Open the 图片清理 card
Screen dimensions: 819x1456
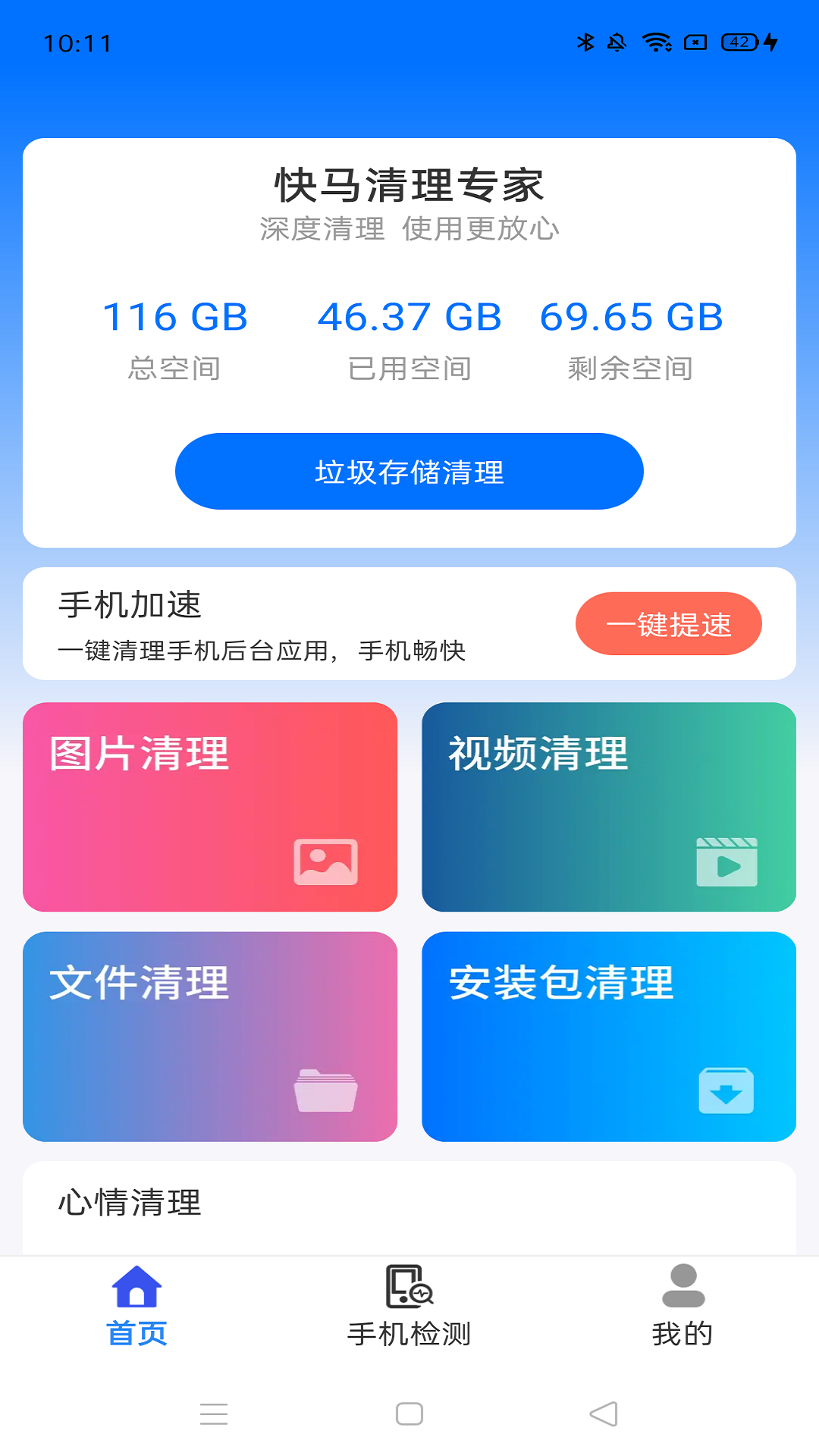(210, 807)
